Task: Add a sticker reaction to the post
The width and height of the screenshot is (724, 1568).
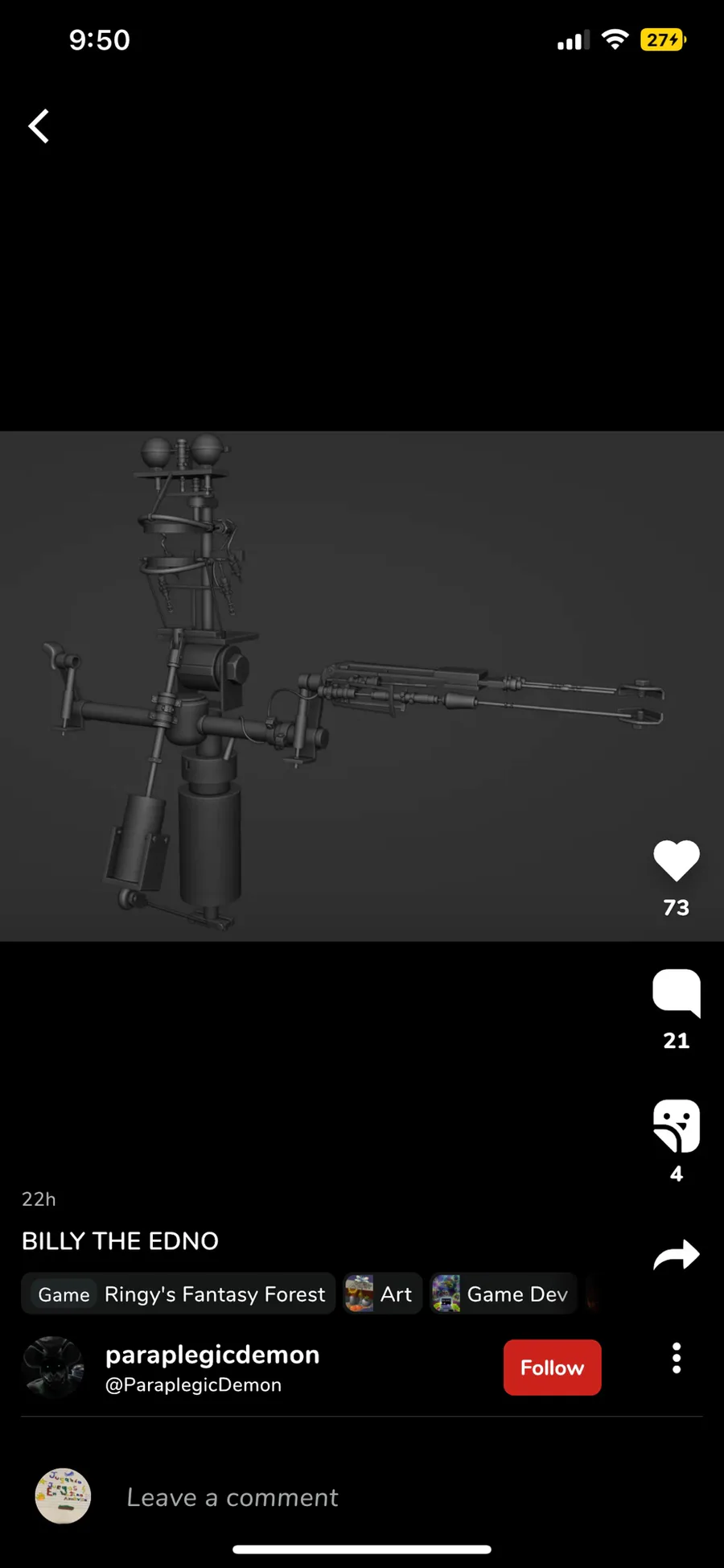Action: pyautogui.click(x=676, y=1125)
